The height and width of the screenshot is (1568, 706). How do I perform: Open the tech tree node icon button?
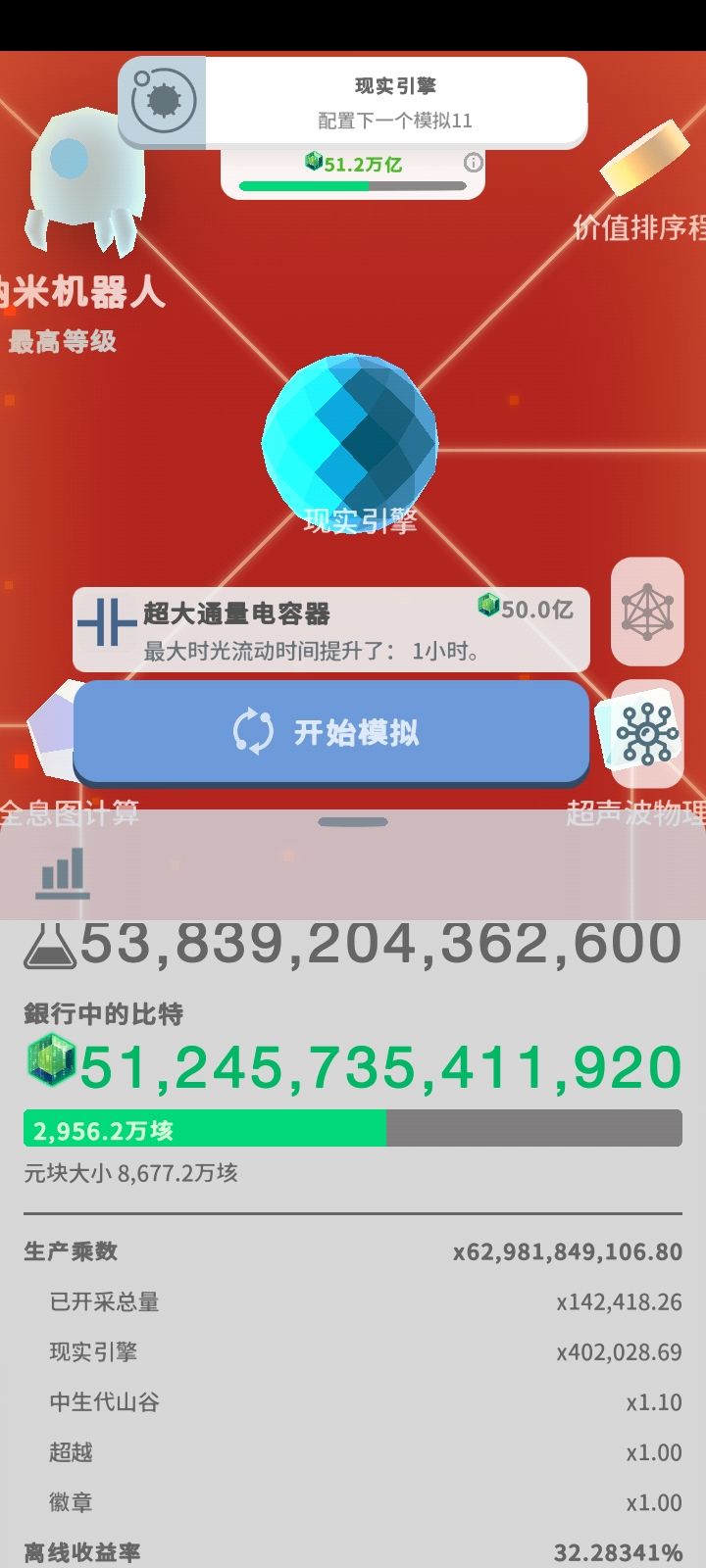point(647,734)
